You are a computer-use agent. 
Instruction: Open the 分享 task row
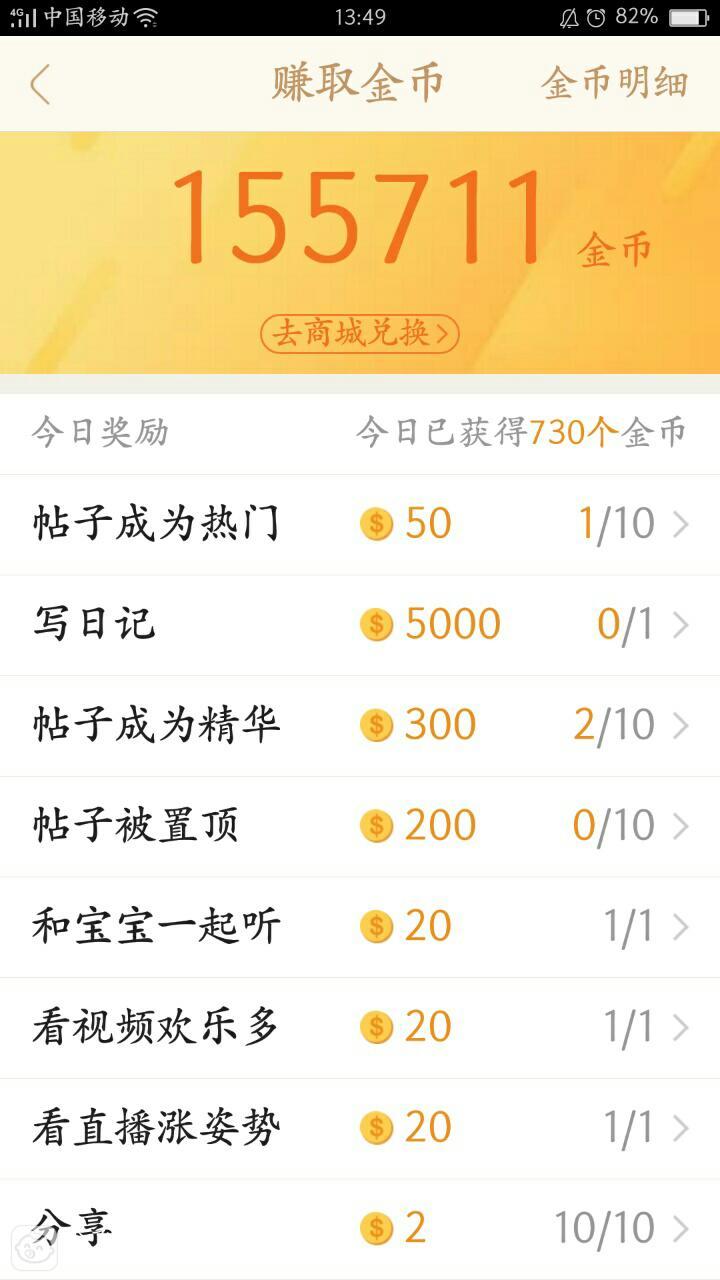click(360, 1228)
